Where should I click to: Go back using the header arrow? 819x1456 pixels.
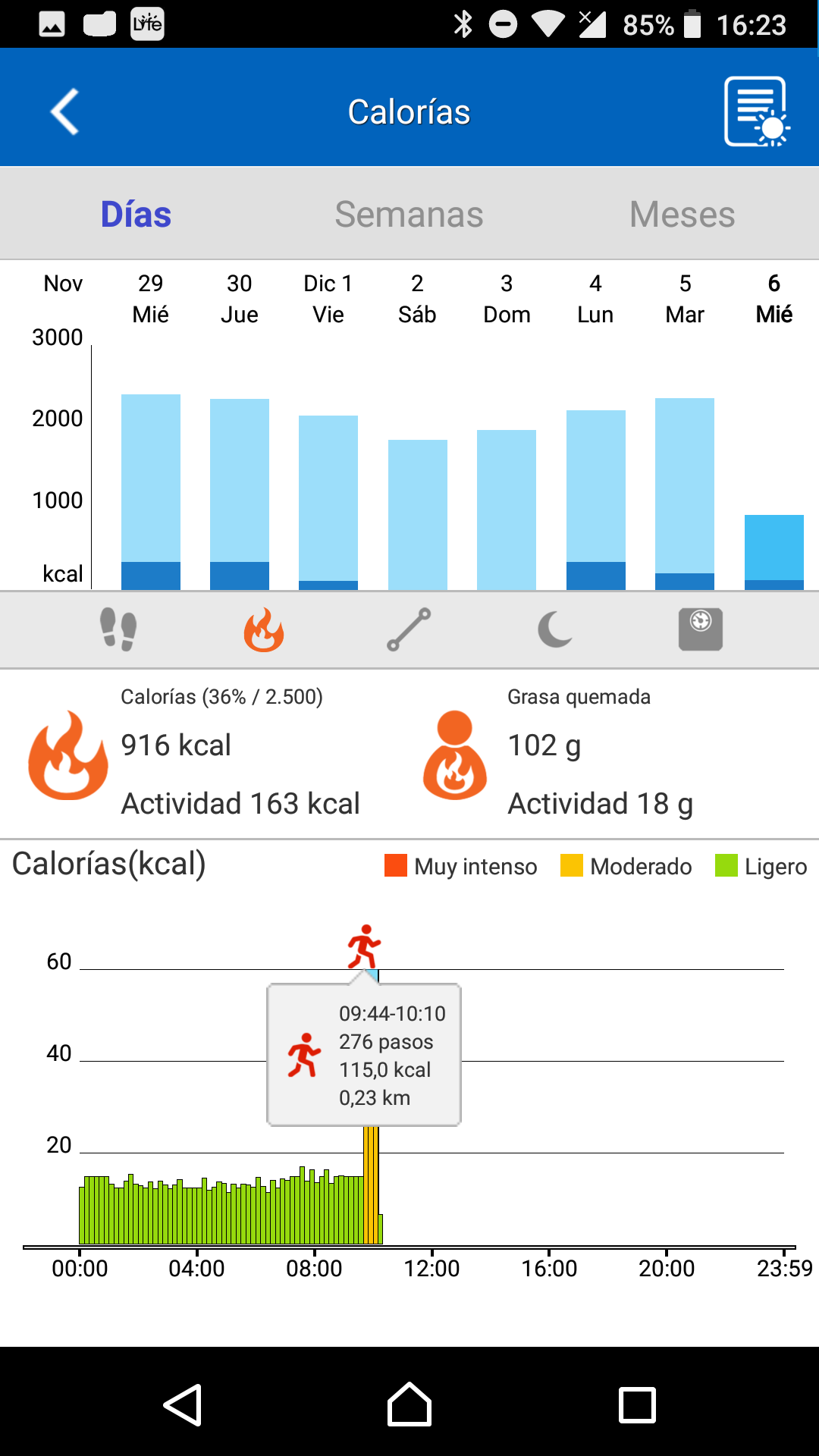[65, 112]
